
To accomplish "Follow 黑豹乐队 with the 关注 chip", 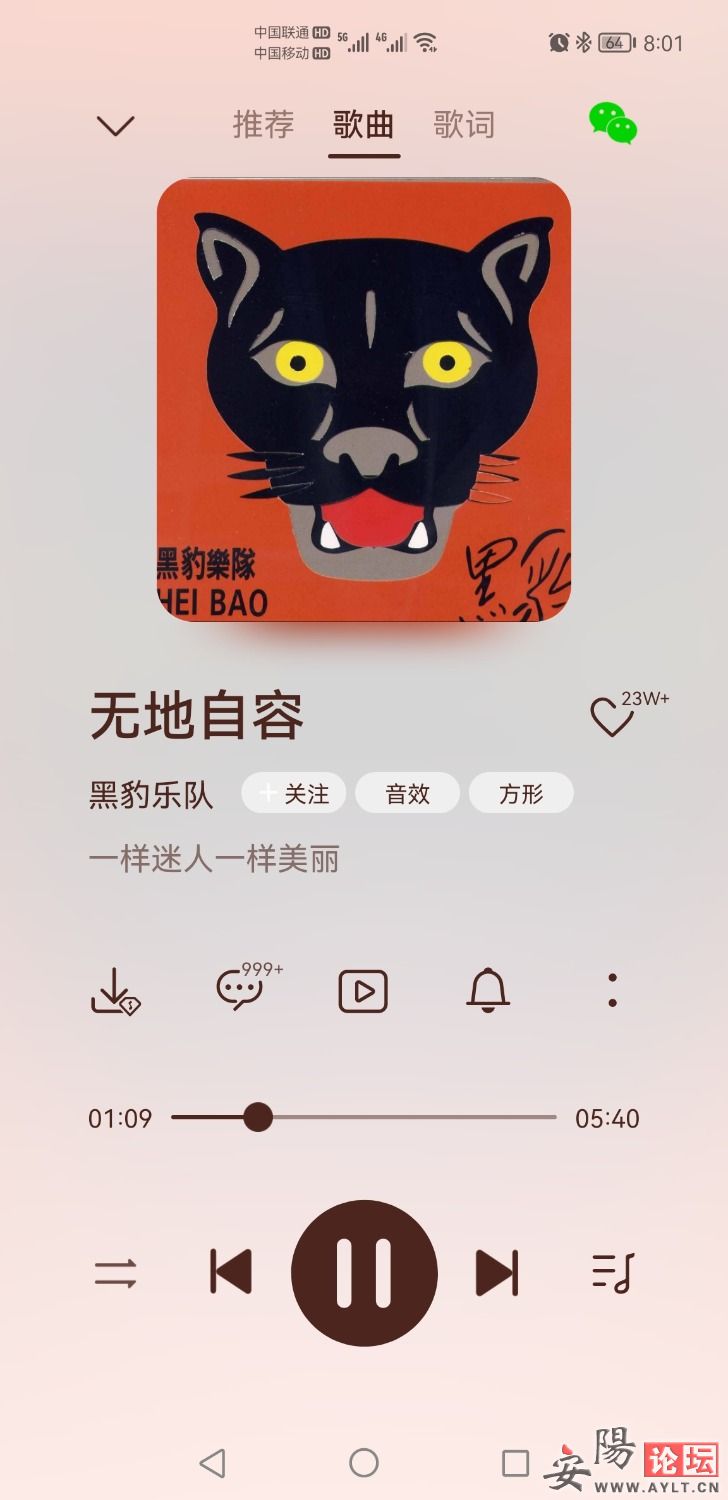I will coord(294,794).
